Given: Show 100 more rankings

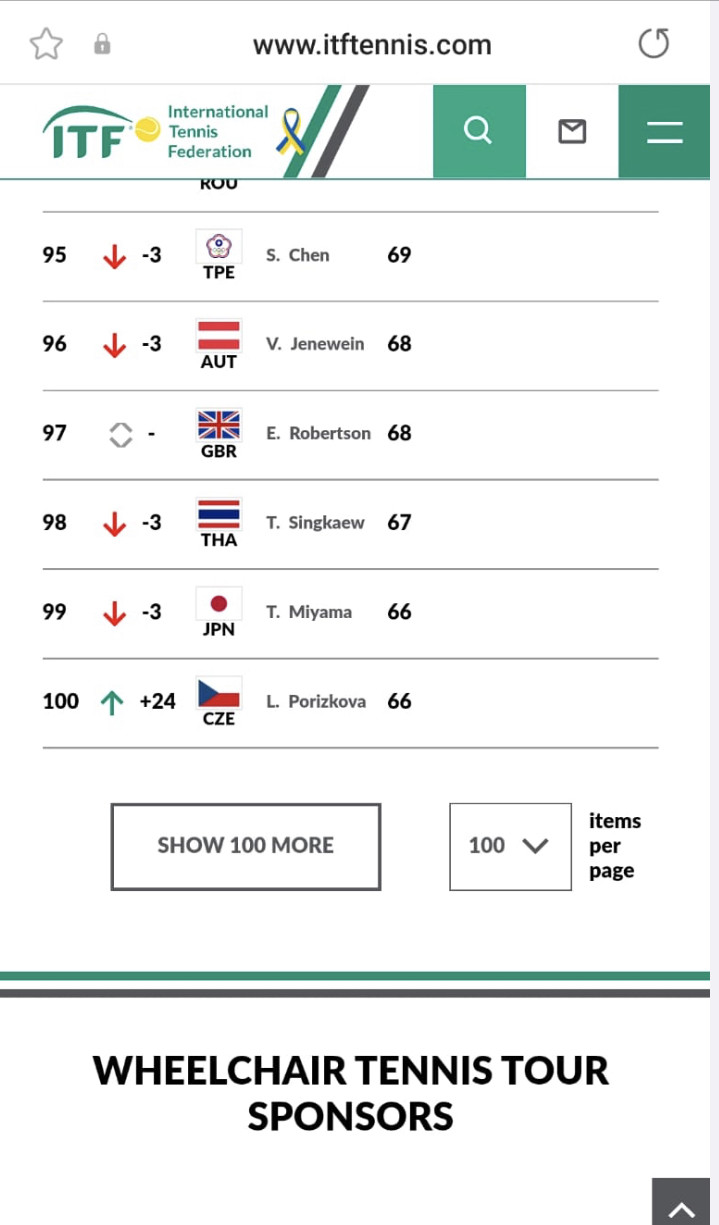Looking at the screenshot, I should (246, 846).
